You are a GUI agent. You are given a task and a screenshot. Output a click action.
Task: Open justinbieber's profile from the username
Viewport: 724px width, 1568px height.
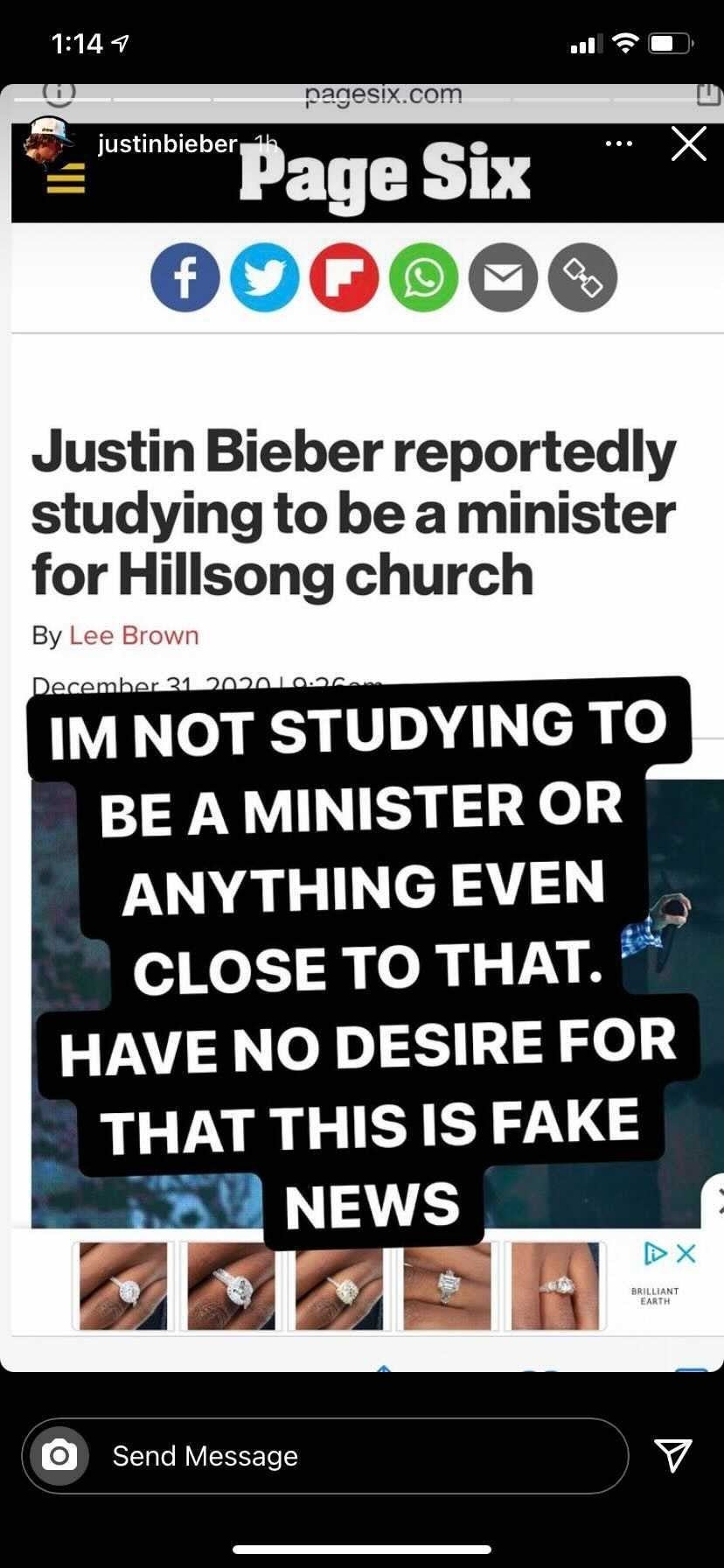[x=167, y=143]
